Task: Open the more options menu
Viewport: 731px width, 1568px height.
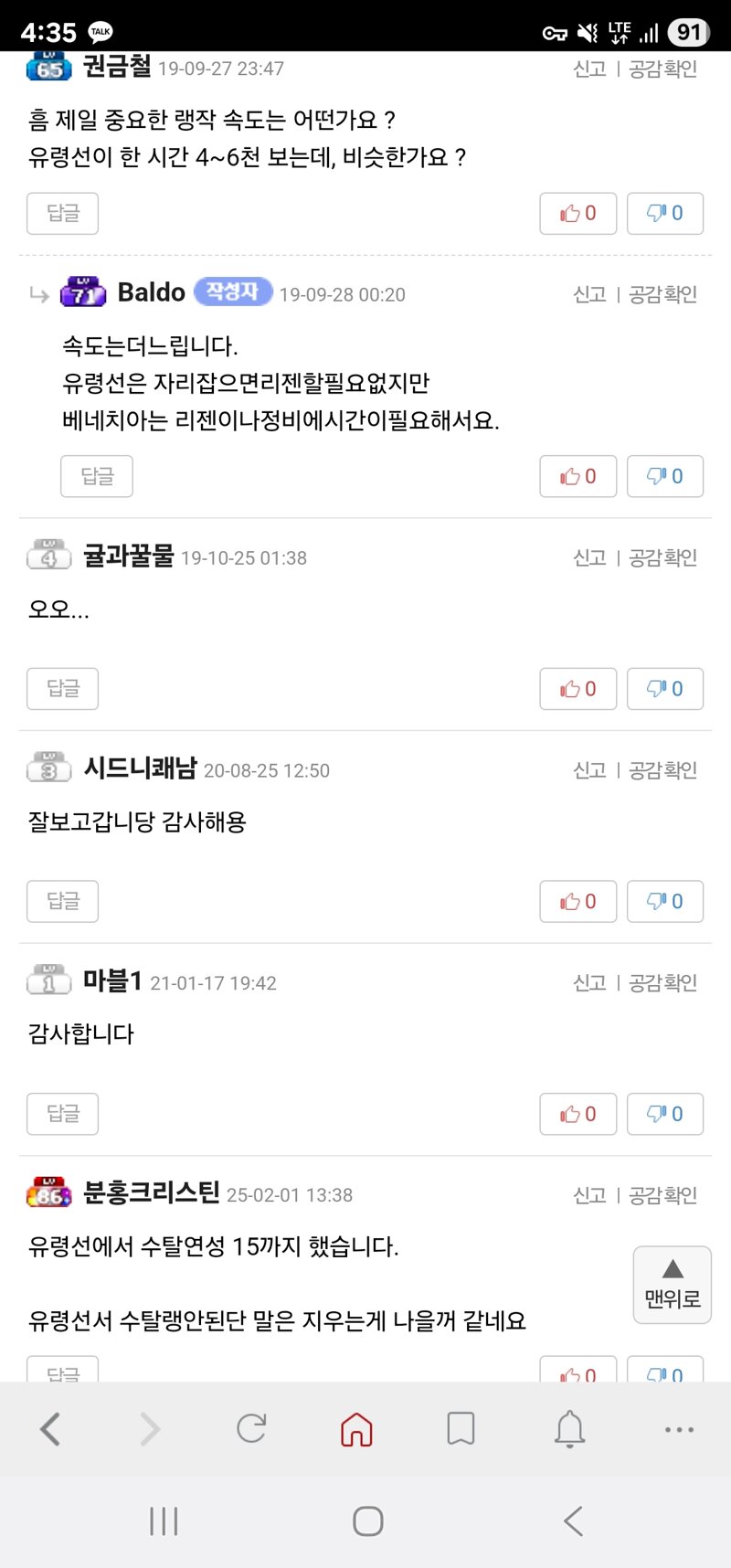Action: (679, 1430)
